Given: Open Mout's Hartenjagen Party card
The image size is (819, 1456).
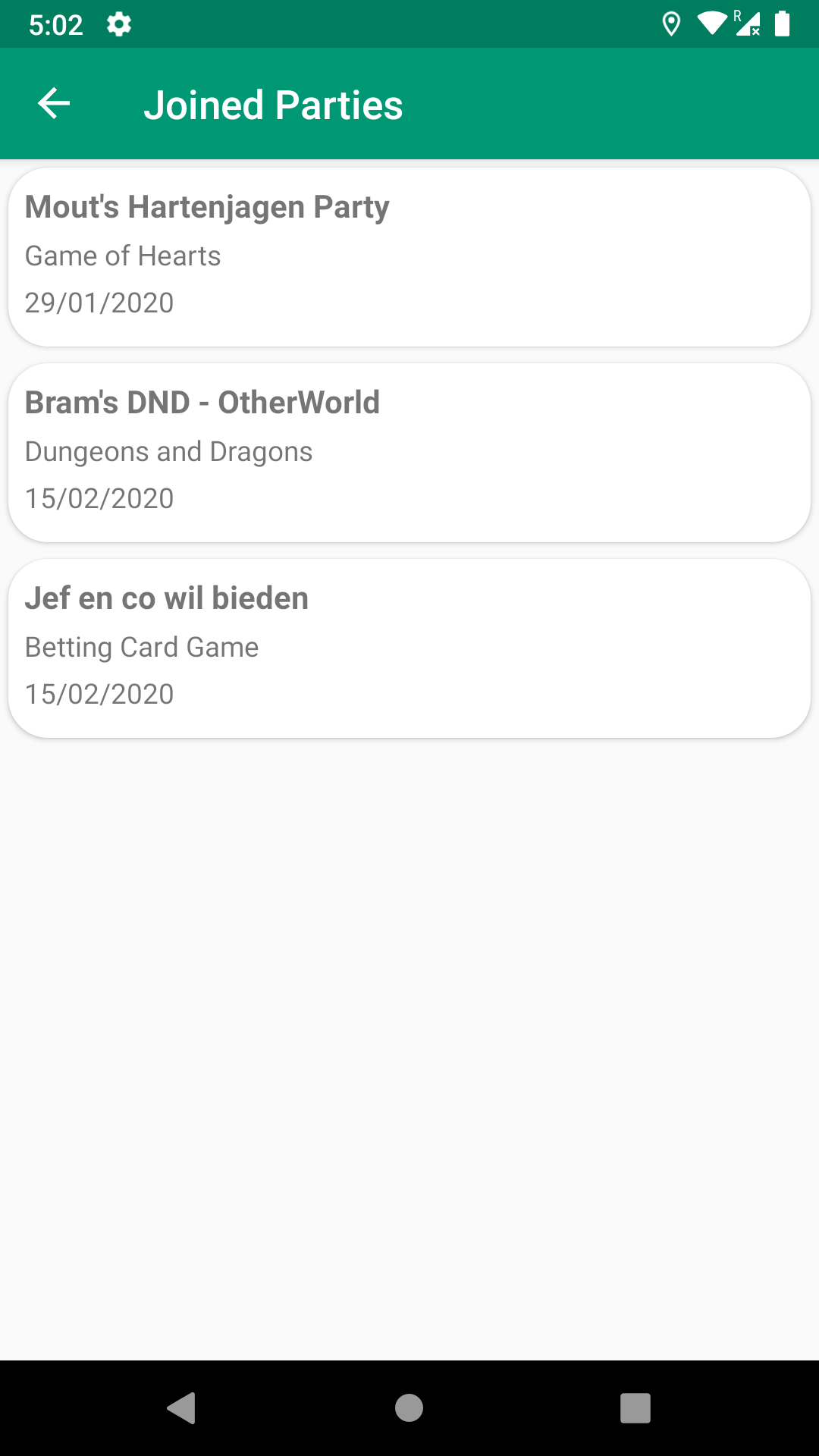Looking at the screenshot, I should point(409,257).
